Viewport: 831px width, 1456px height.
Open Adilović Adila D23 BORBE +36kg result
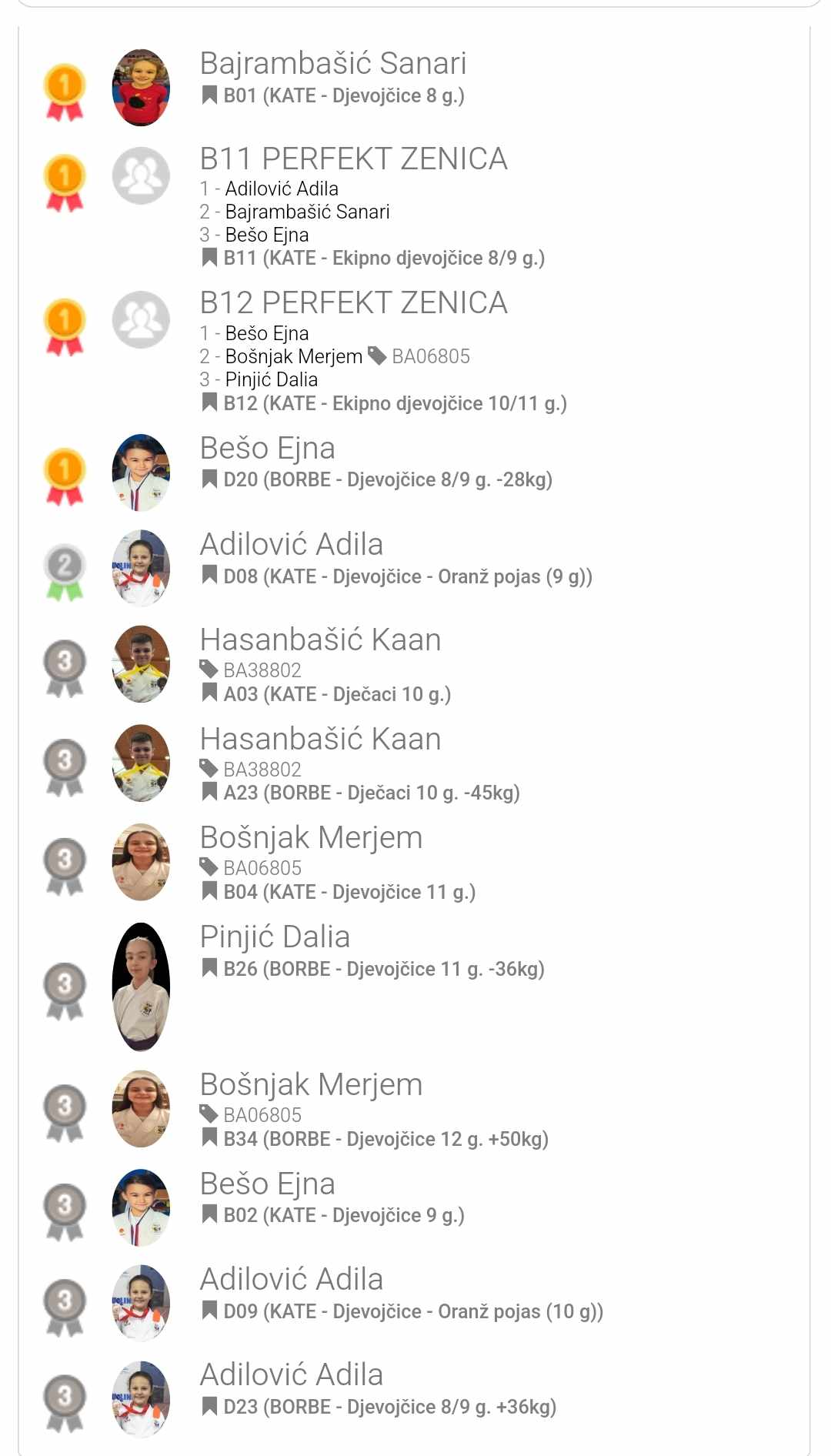coord(291,1375)
